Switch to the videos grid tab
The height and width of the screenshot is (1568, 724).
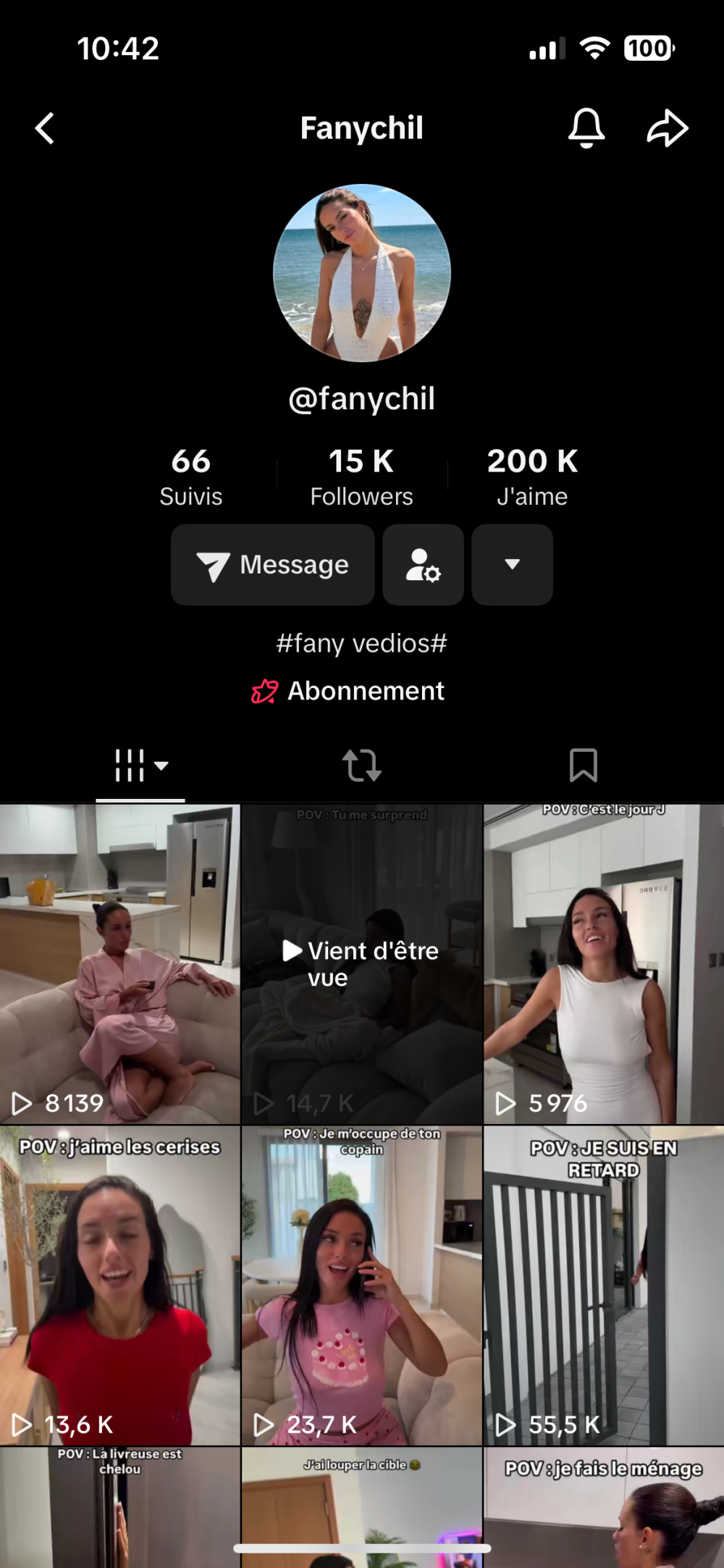pyautogui.click(x=140, y=766)
